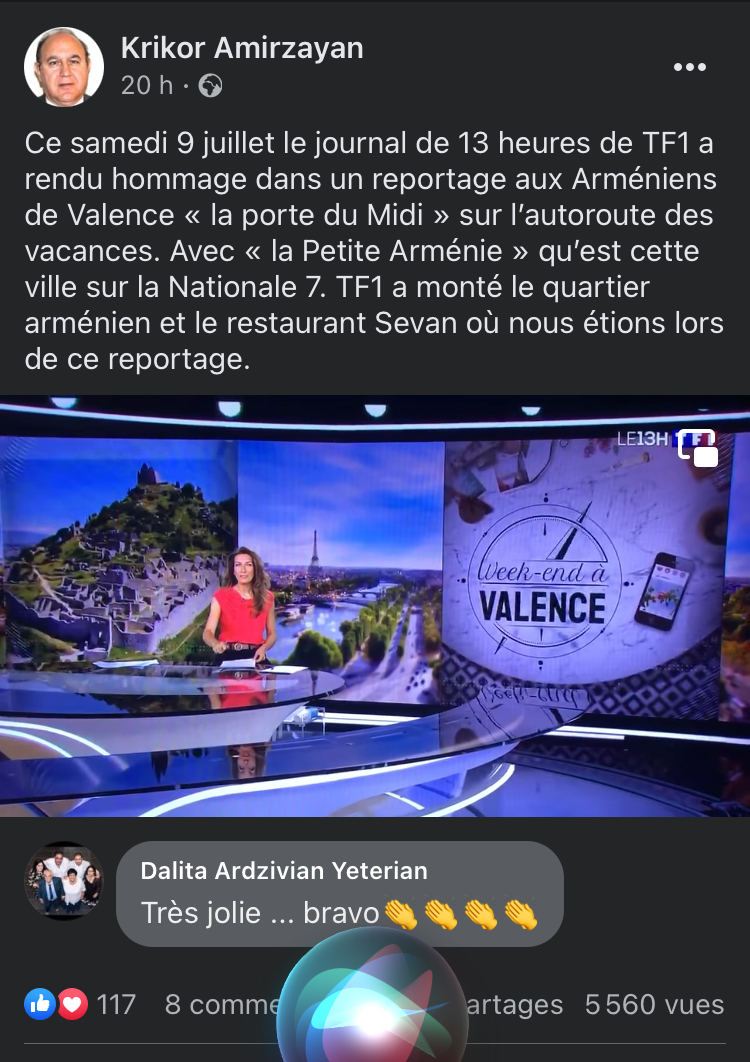Play the Week-end à Valence video
Image resolution: width=750 pixels, height=1062 pixels.
tap(375, 610)
